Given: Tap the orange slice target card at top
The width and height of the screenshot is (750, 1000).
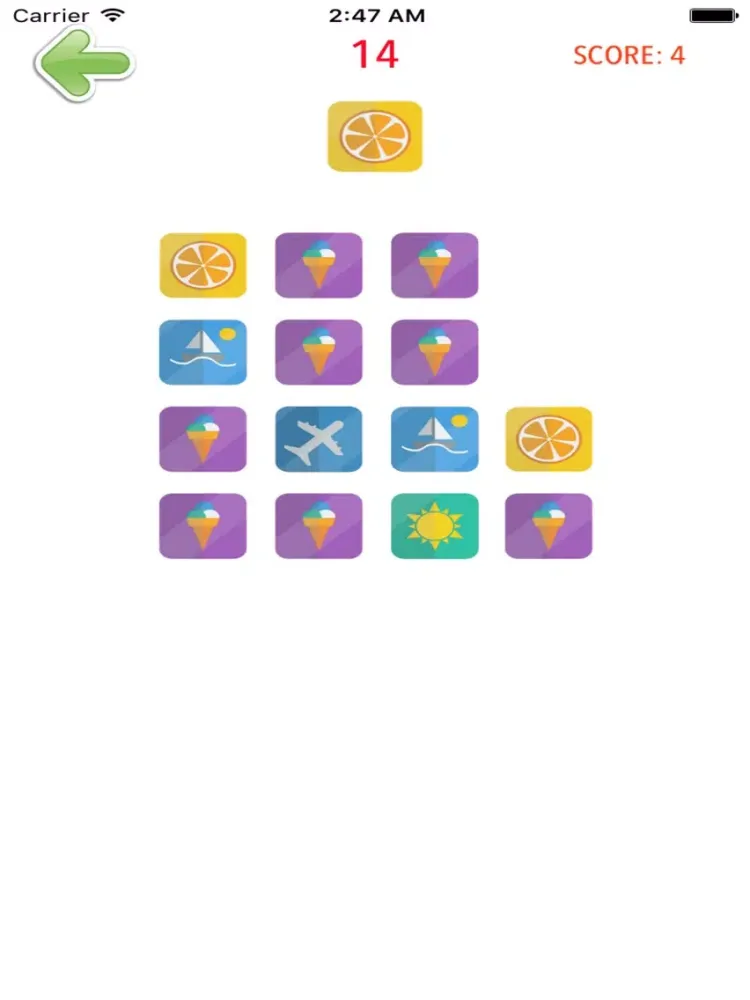Looking at the screenshot, I should (374, 137).
